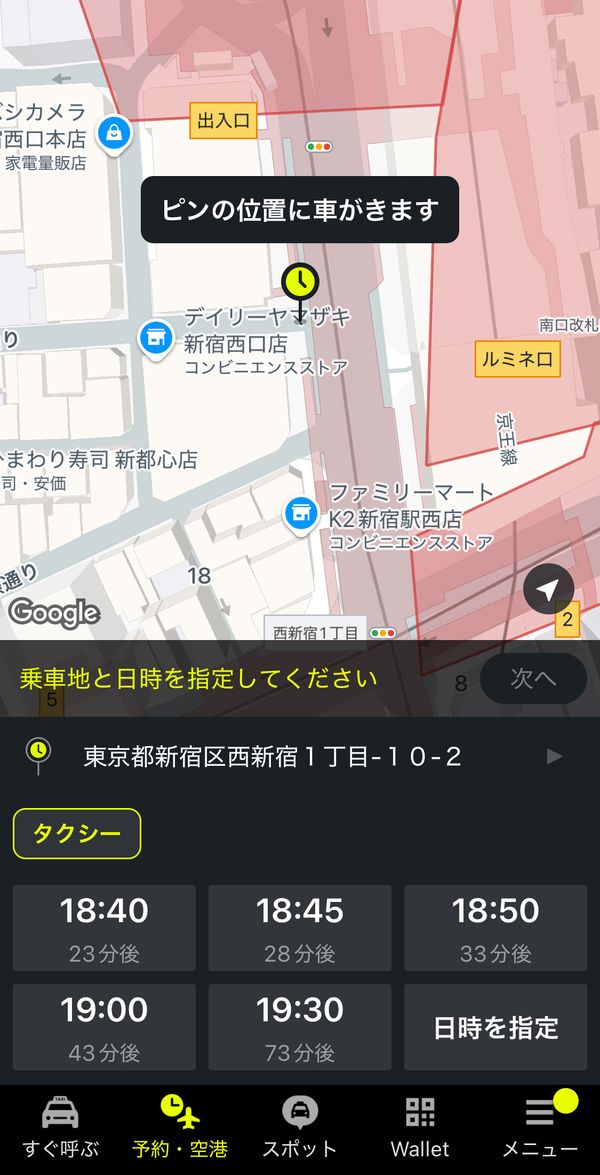
Task: Select the 19:30 time slot
Action: (300, 1027)
